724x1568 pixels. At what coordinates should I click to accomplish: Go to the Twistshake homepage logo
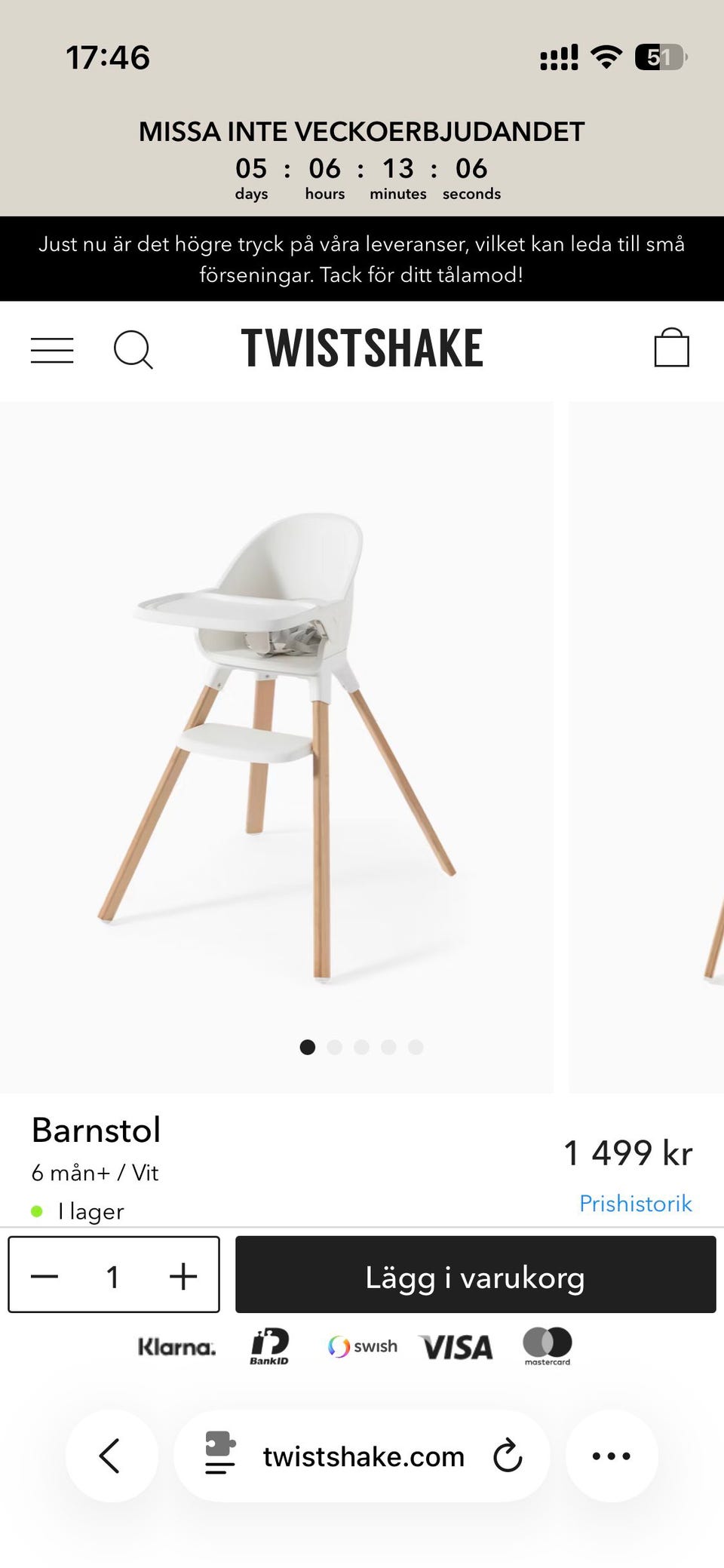click(362, 348)
